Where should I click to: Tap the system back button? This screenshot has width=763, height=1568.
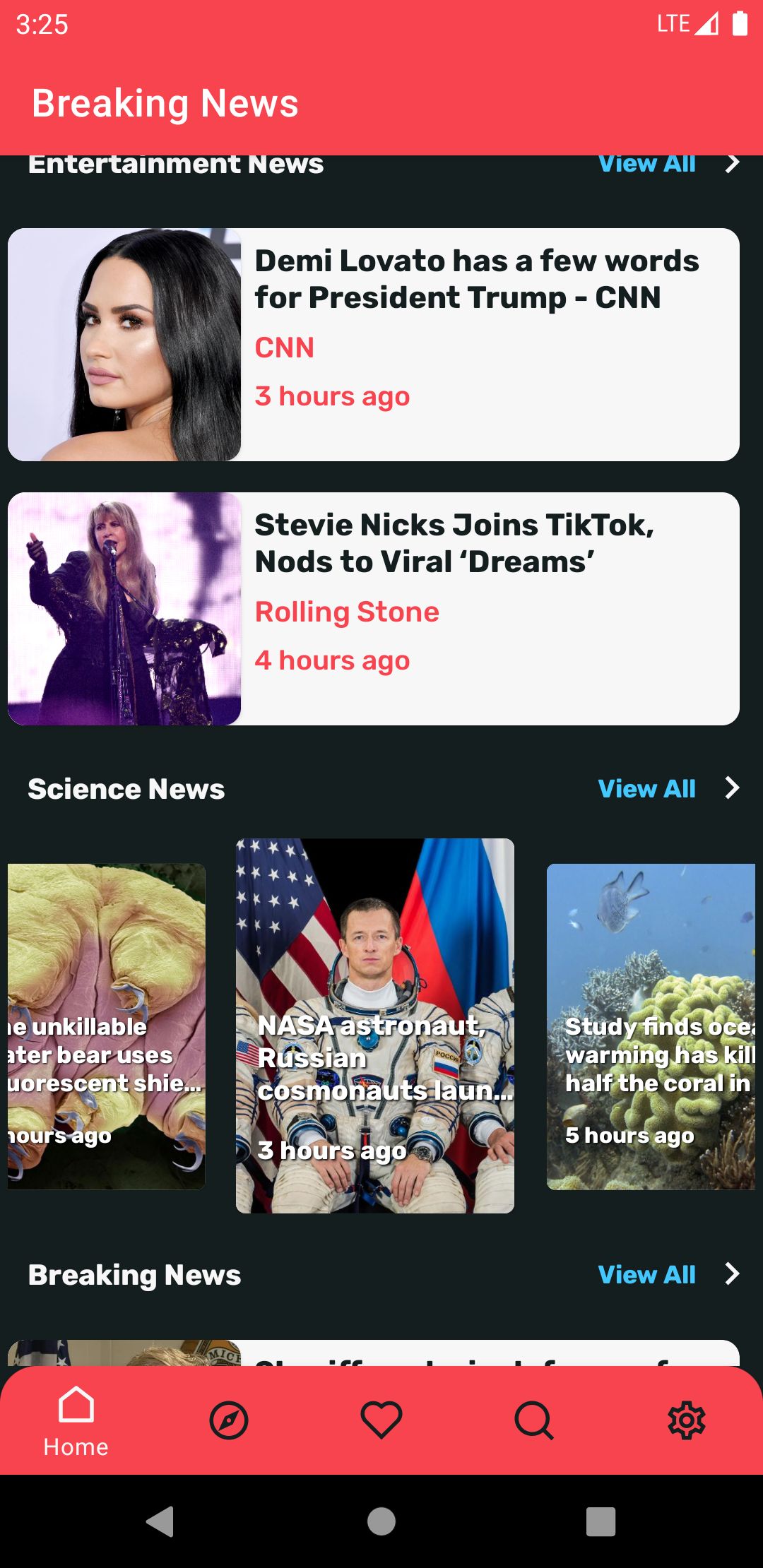pyautogui.click(x=161, y=1521)
